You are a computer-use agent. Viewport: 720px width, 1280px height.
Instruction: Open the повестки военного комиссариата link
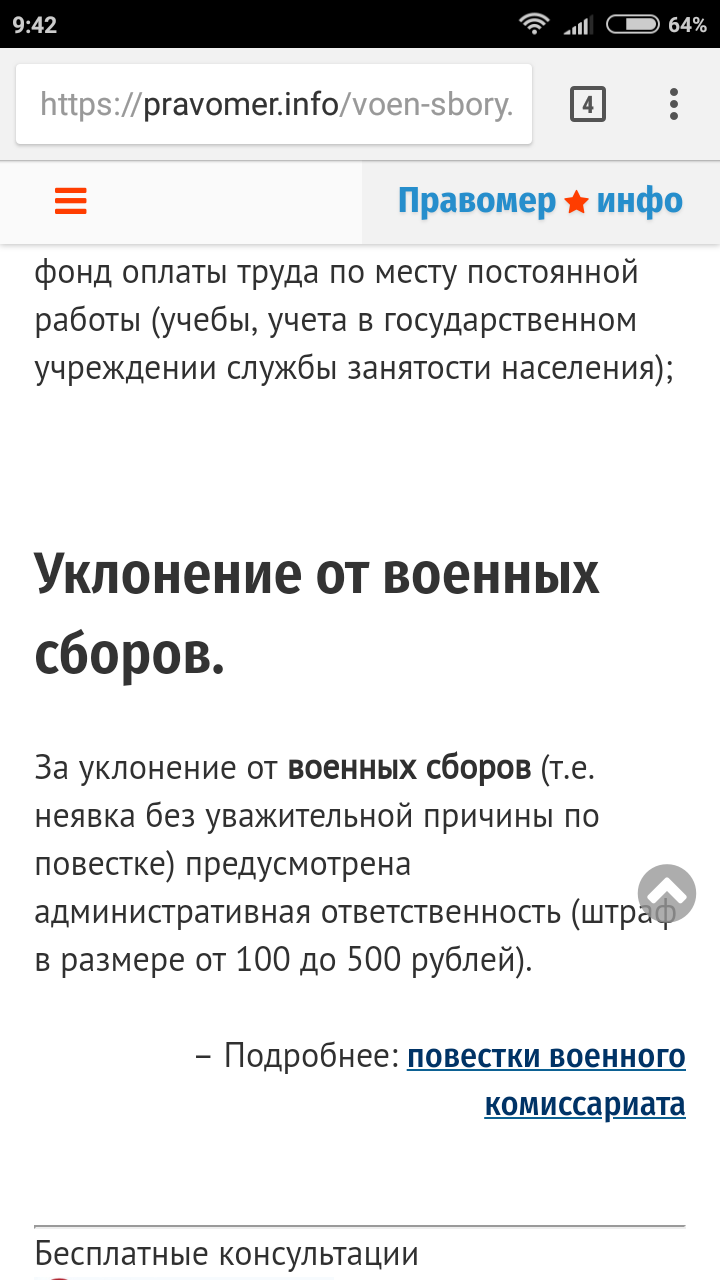(546, 1080)
